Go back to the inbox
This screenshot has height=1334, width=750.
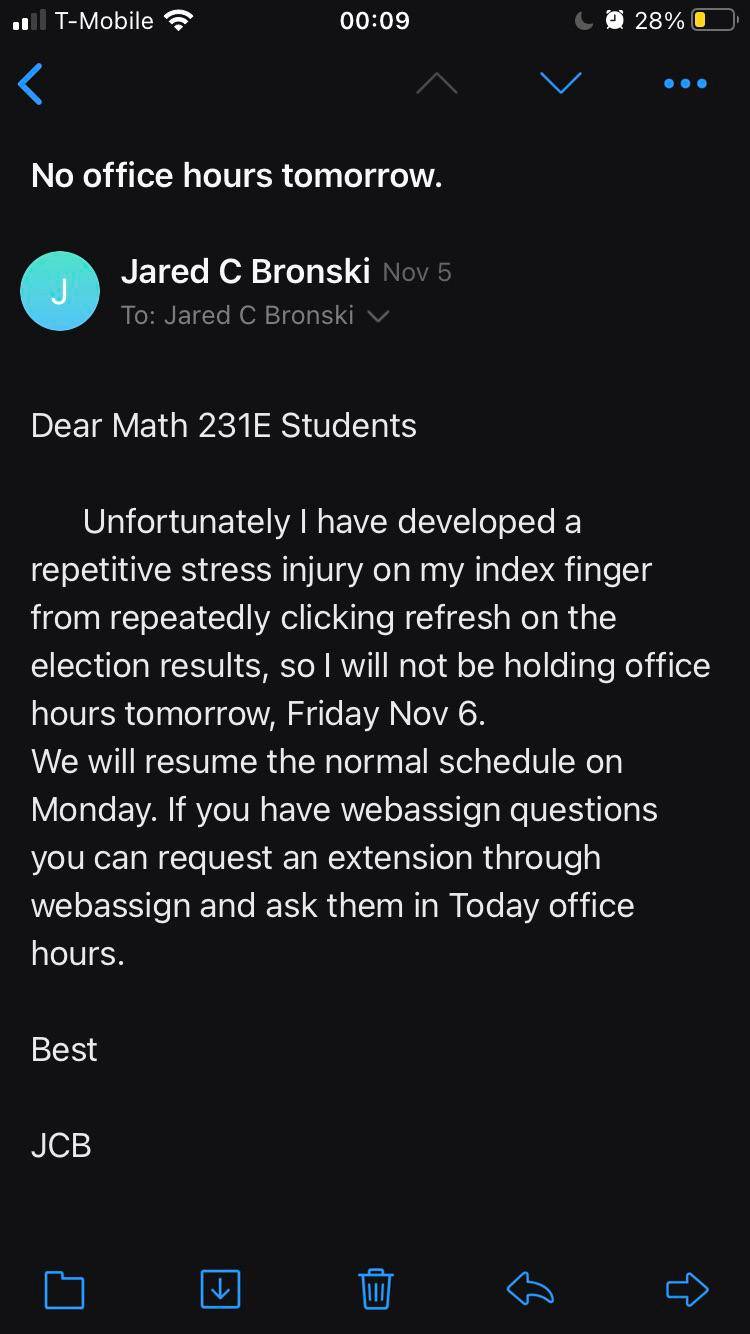(x=31, y=84)
